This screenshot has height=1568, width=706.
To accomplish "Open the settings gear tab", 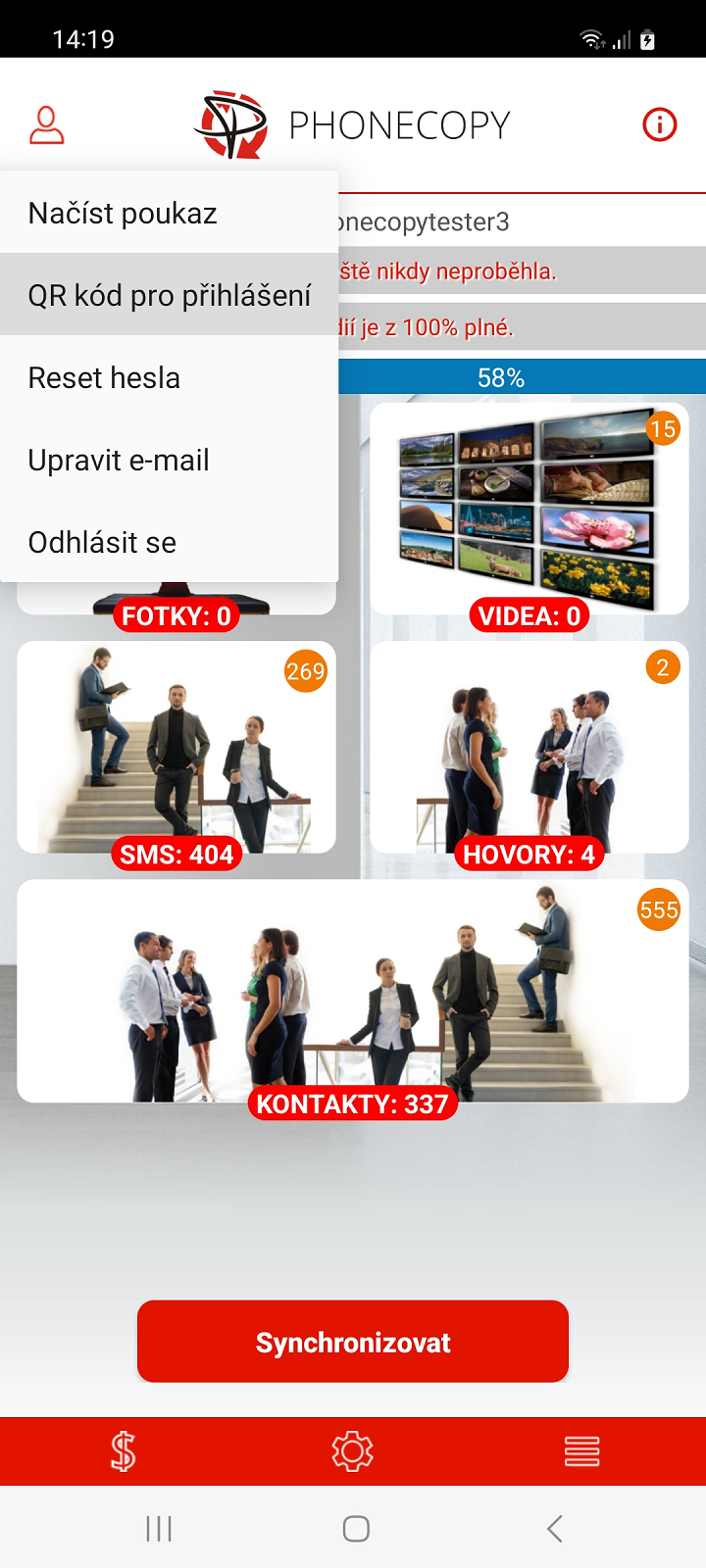I will point(353,1451).
